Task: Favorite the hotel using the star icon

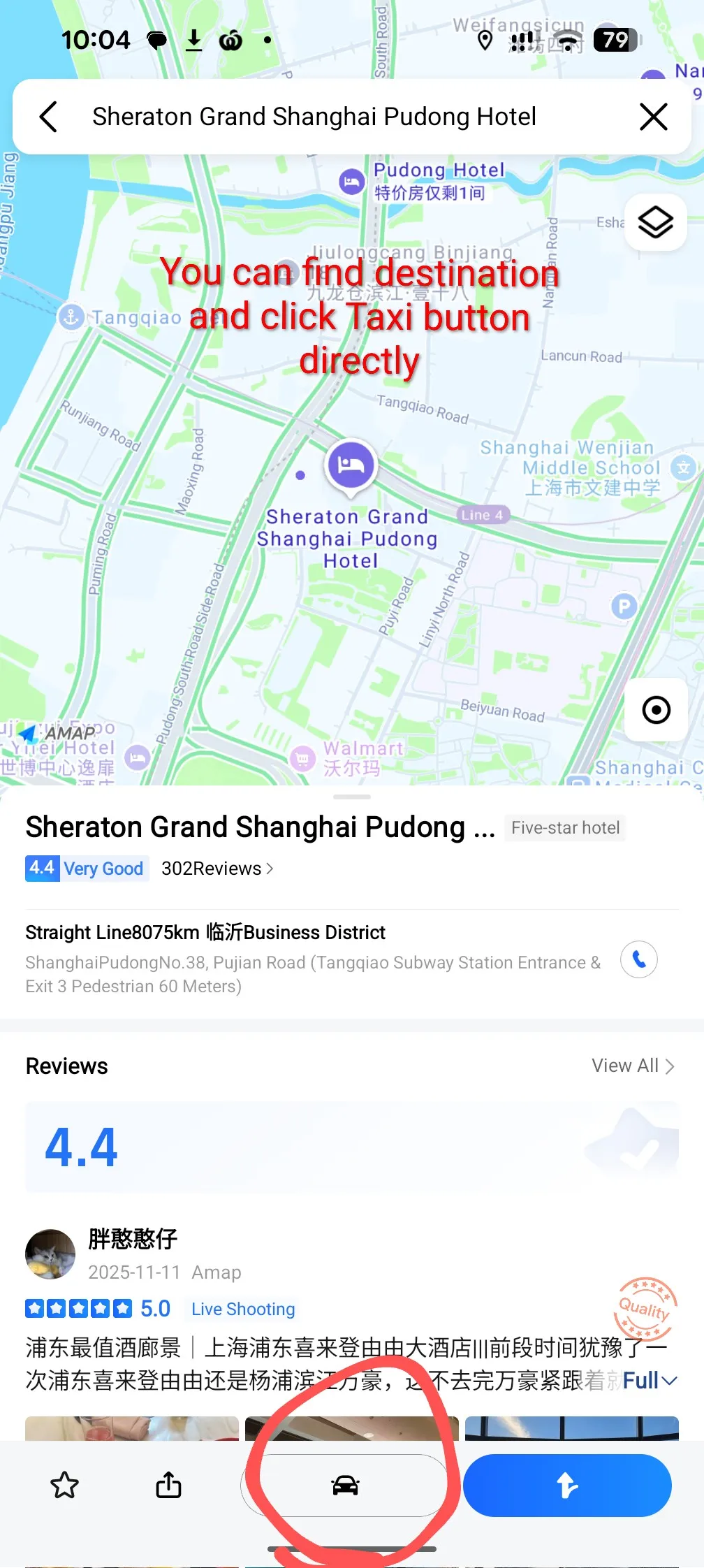Action: coord(65,1486)
